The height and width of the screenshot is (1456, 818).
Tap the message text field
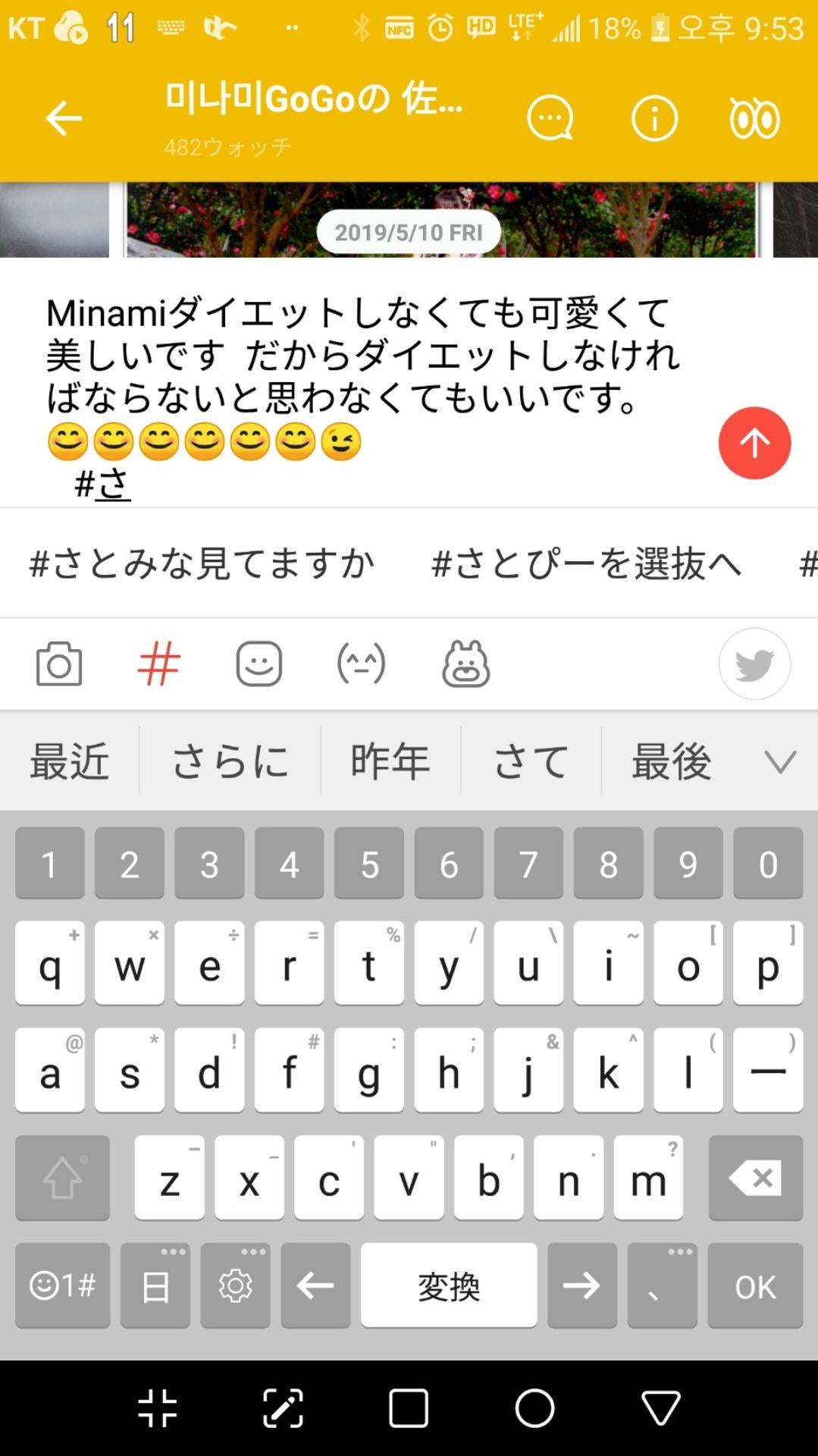pos(364,379)
